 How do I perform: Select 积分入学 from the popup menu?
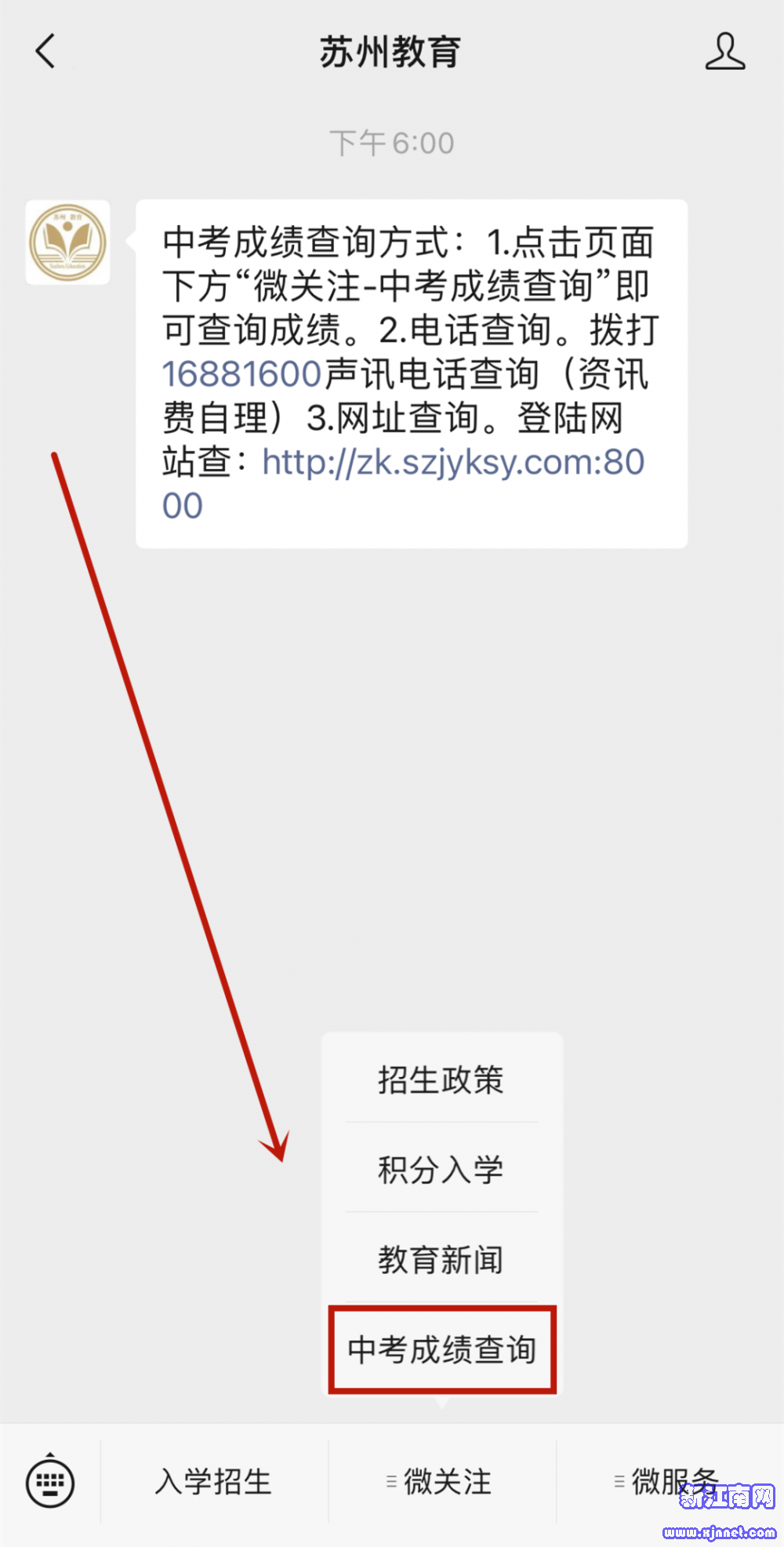[441, 1170]
